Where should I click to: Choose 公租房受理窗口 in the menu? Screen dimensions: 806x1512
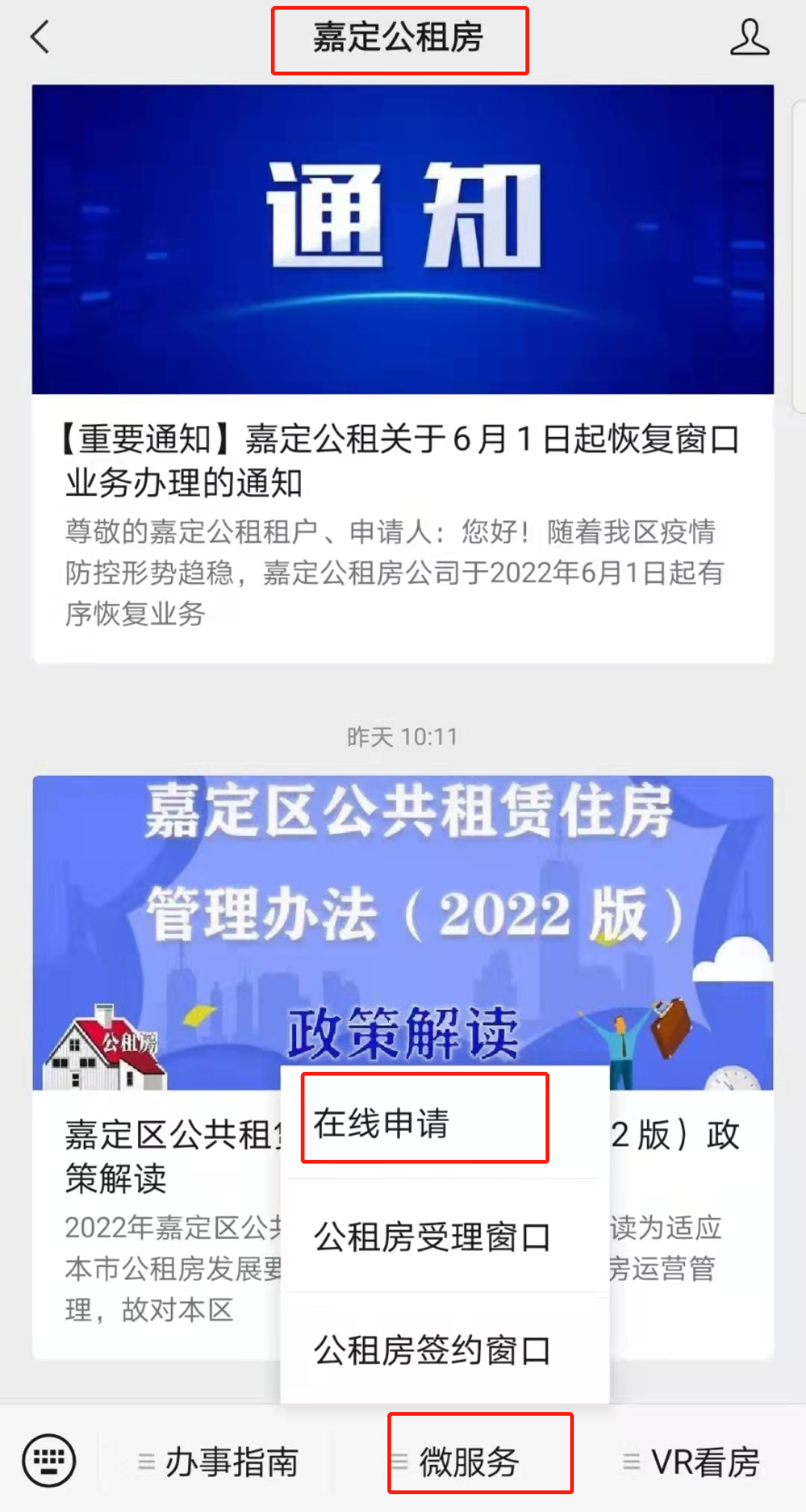pyautogui.click(x=433, y=1237)
